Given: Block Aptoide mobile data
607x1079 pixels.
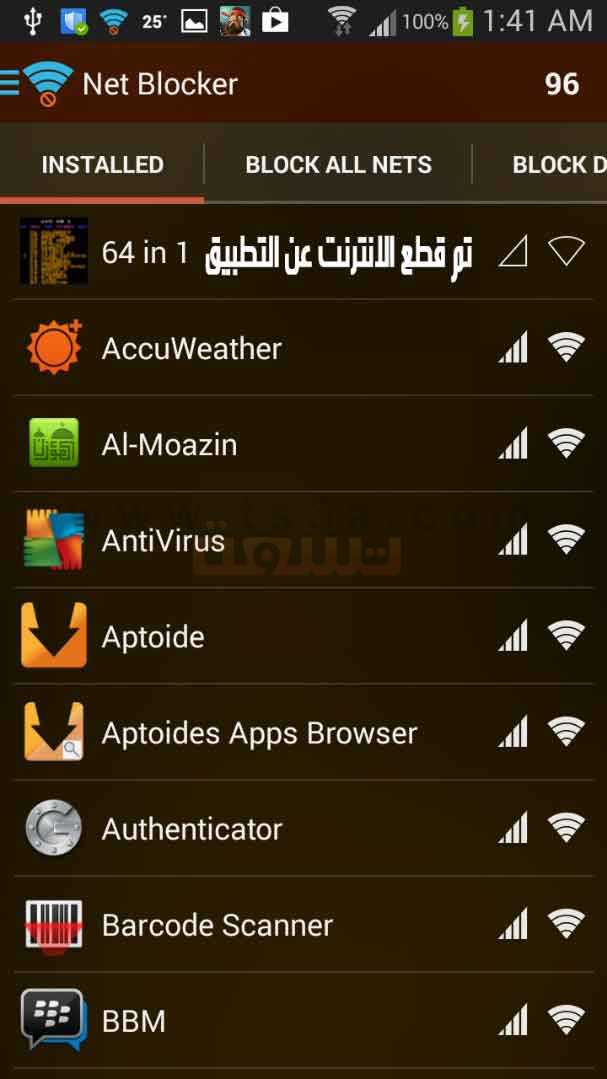Looking at the screenshot, I should coord(513,635).
